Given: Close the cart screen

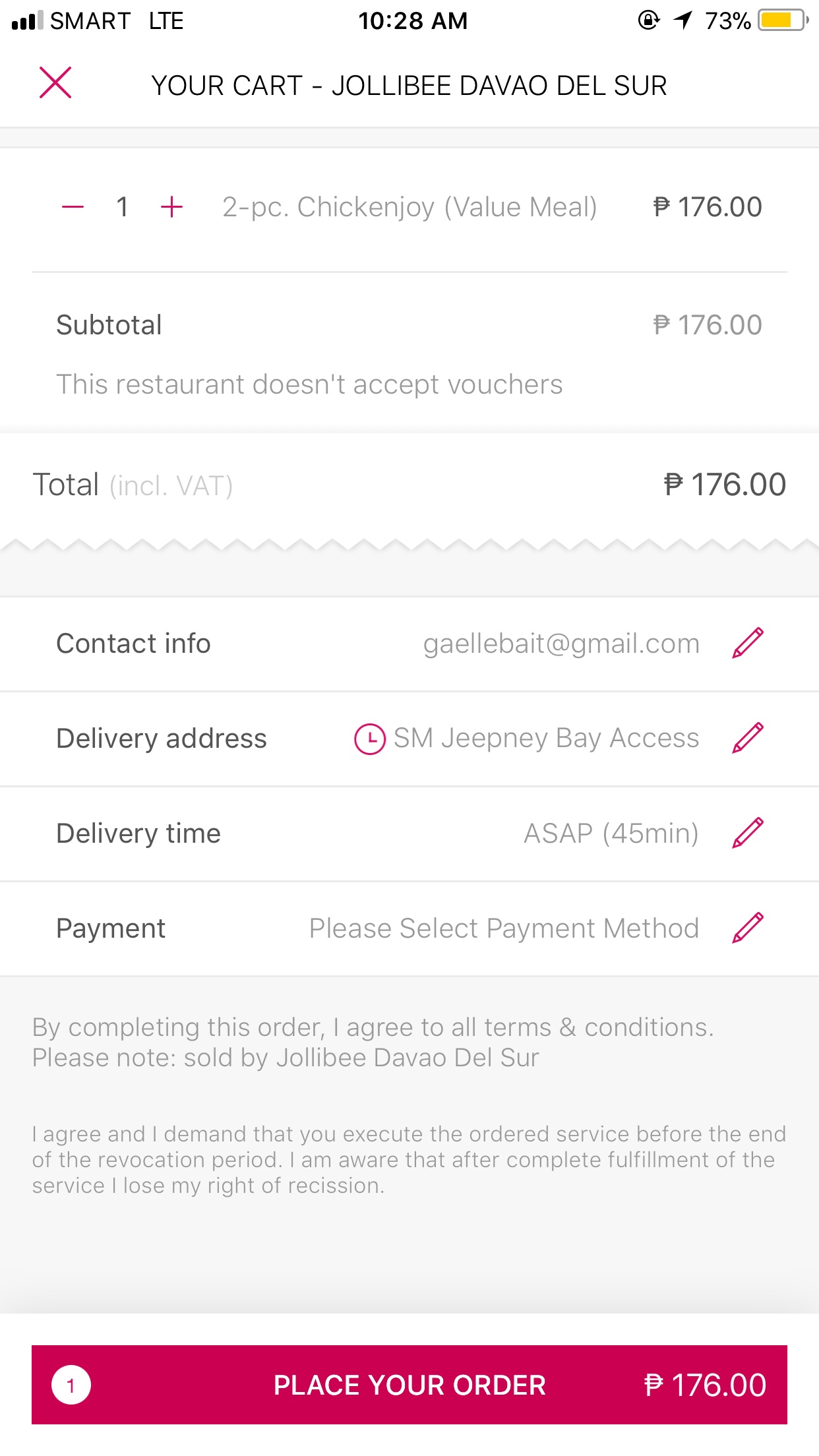Looking at the screenshot, I should [55, 83].
